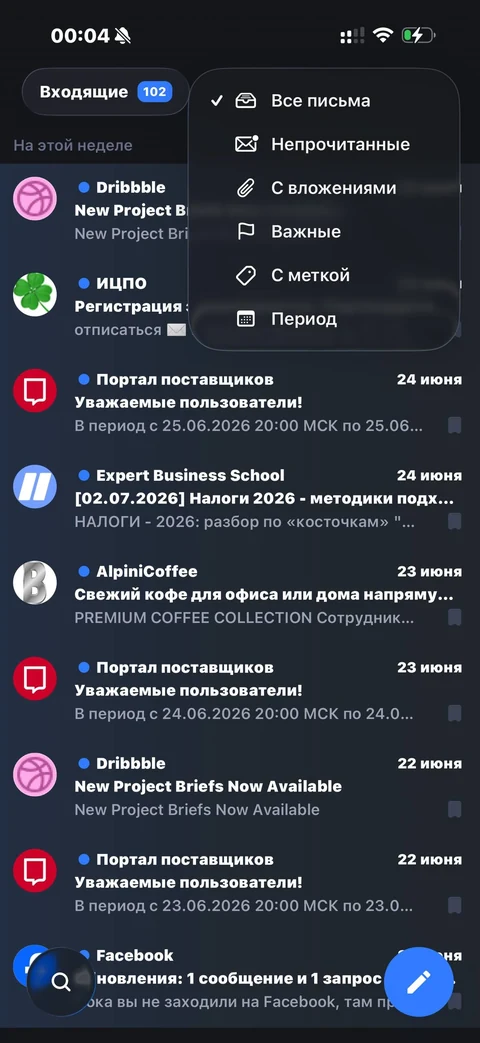
Task: Bookmark the AlpiniCoffee email
Action: point(454,617)
